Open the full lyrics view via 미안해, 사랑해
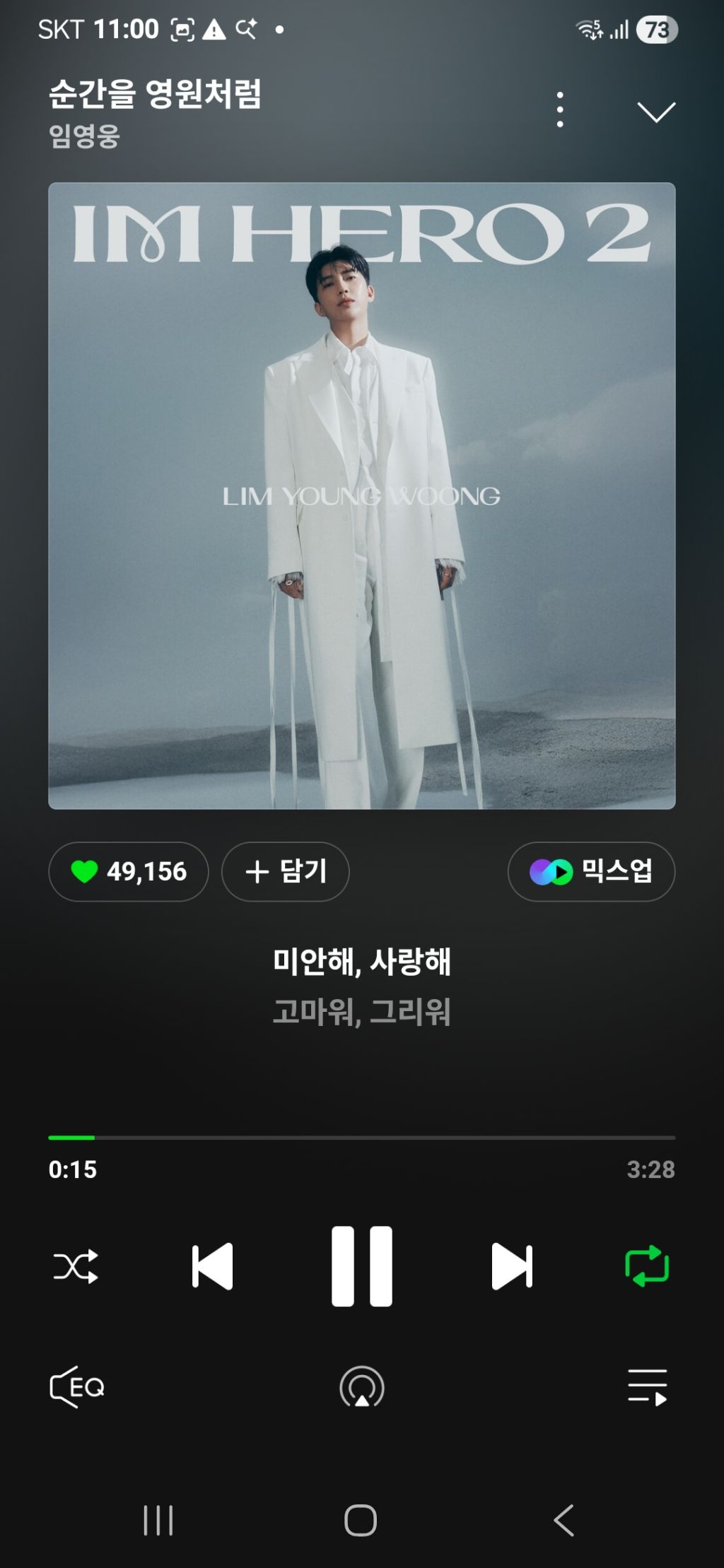The image size is (724, 1568). tap(362, 962)
